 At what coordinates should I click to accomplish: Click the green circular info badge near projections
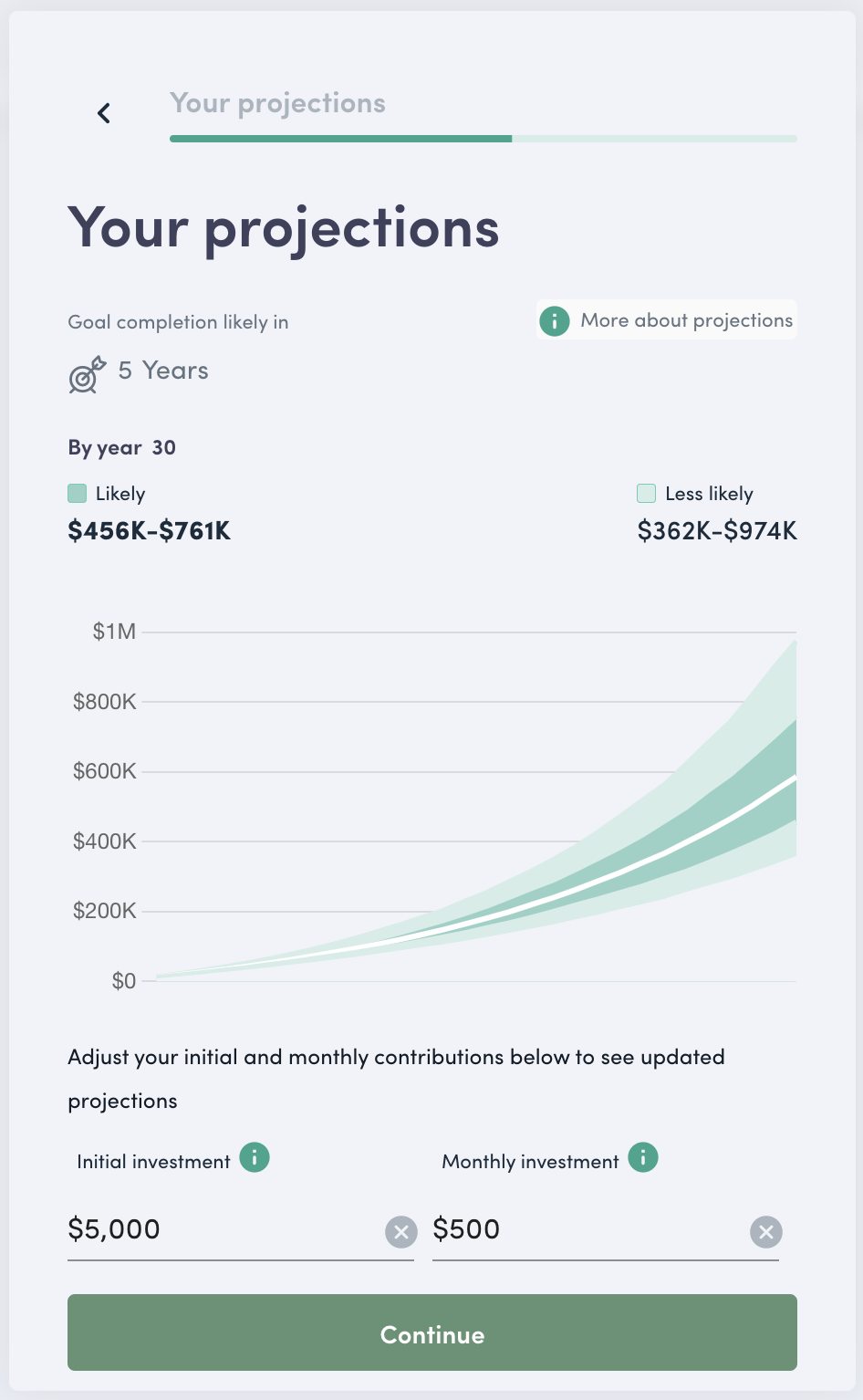554,321
